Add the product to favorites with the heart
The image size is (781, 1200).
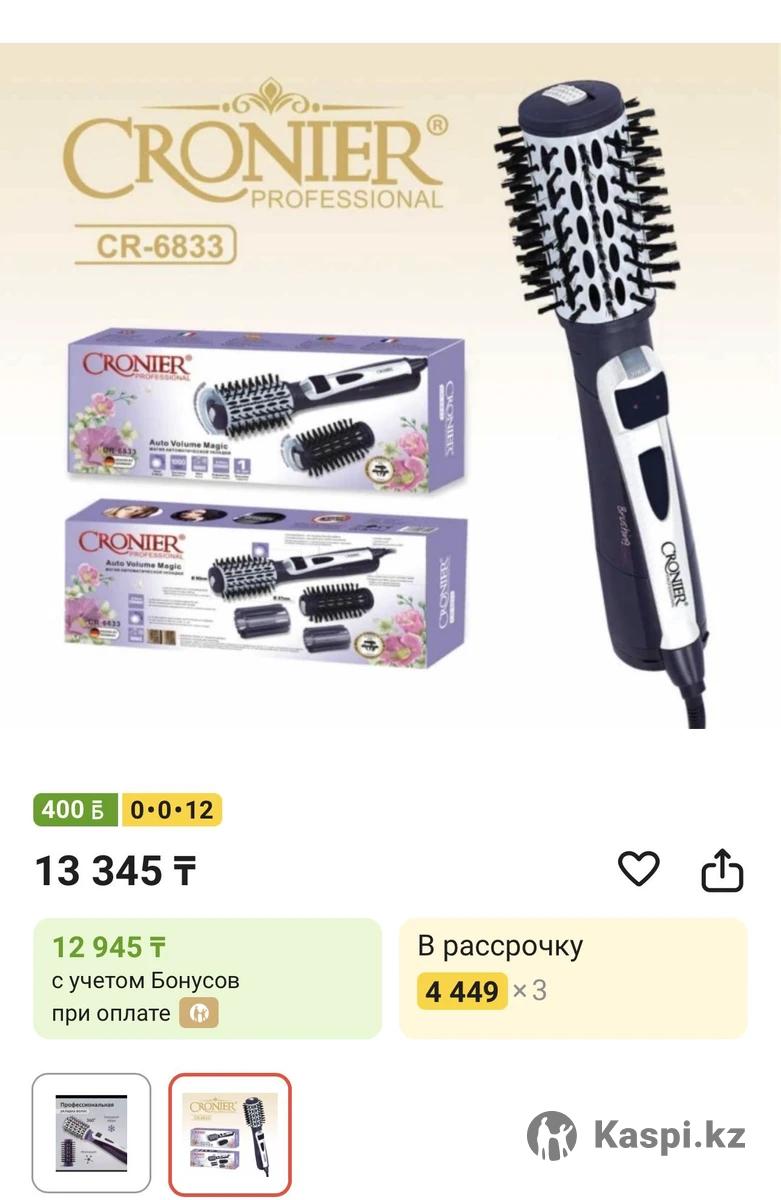638,869
